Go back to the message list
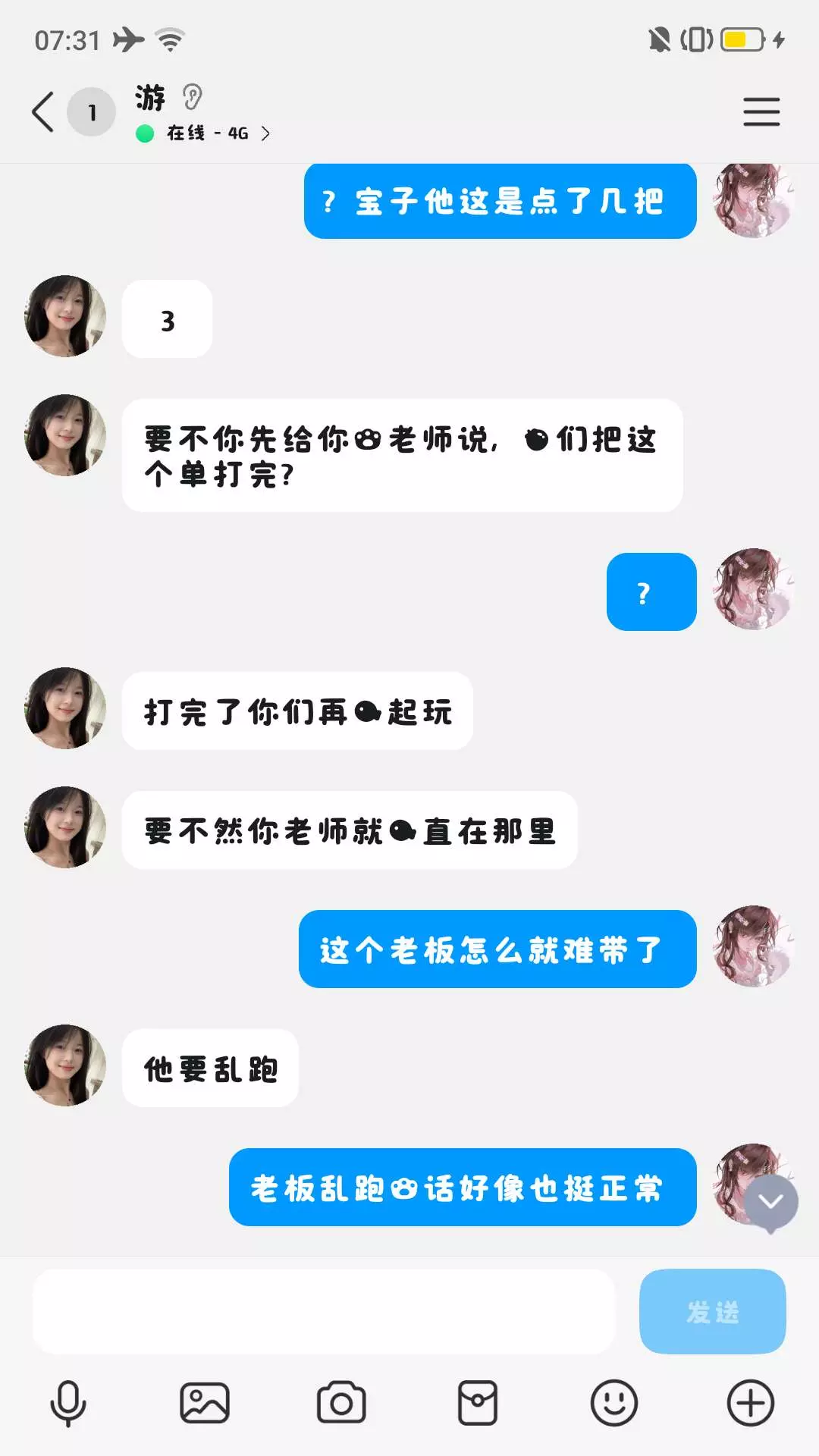819x1456 pixels. click(43, 112)
